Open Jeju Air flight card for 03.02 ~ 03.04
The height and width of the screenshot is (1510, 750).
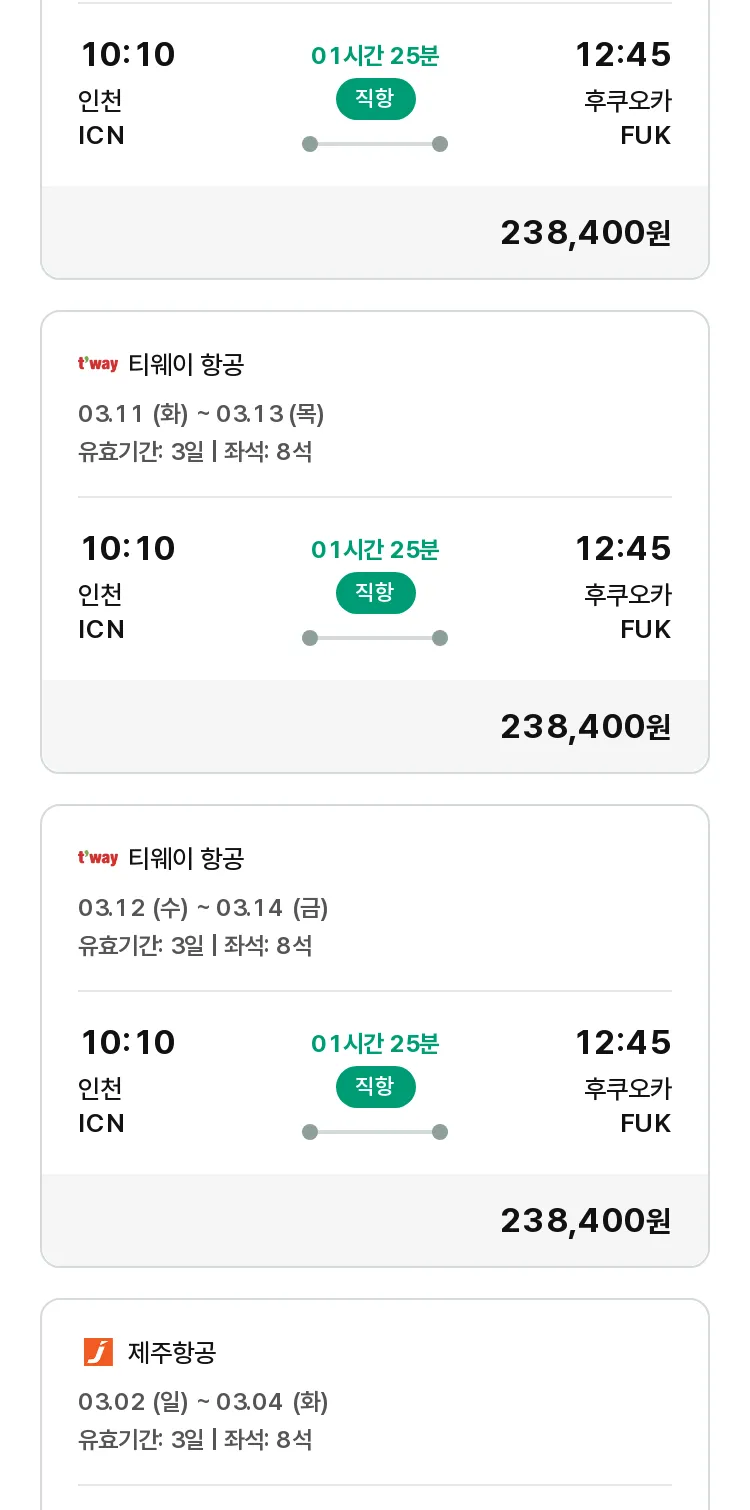(x=375, y=1404)
